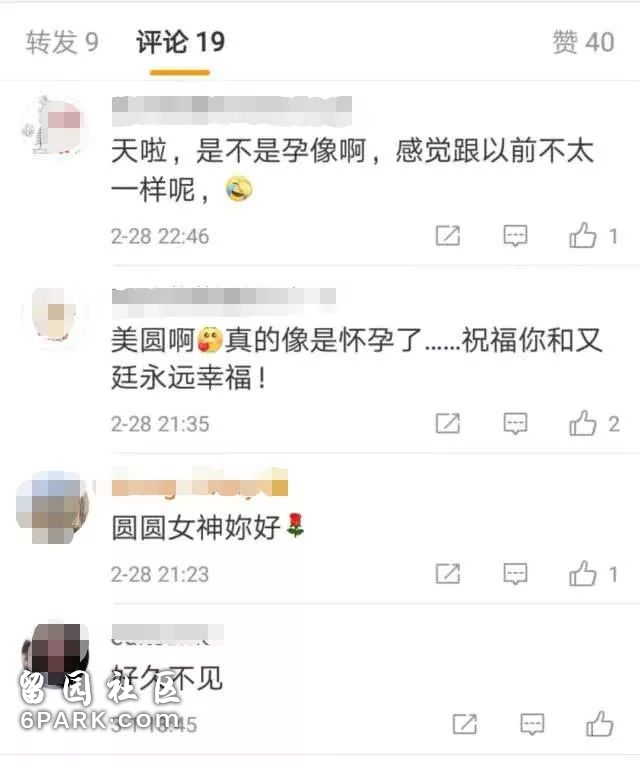Switch to the 赞 40 tab
Screen dimensions: 640x762
[582, 42]
